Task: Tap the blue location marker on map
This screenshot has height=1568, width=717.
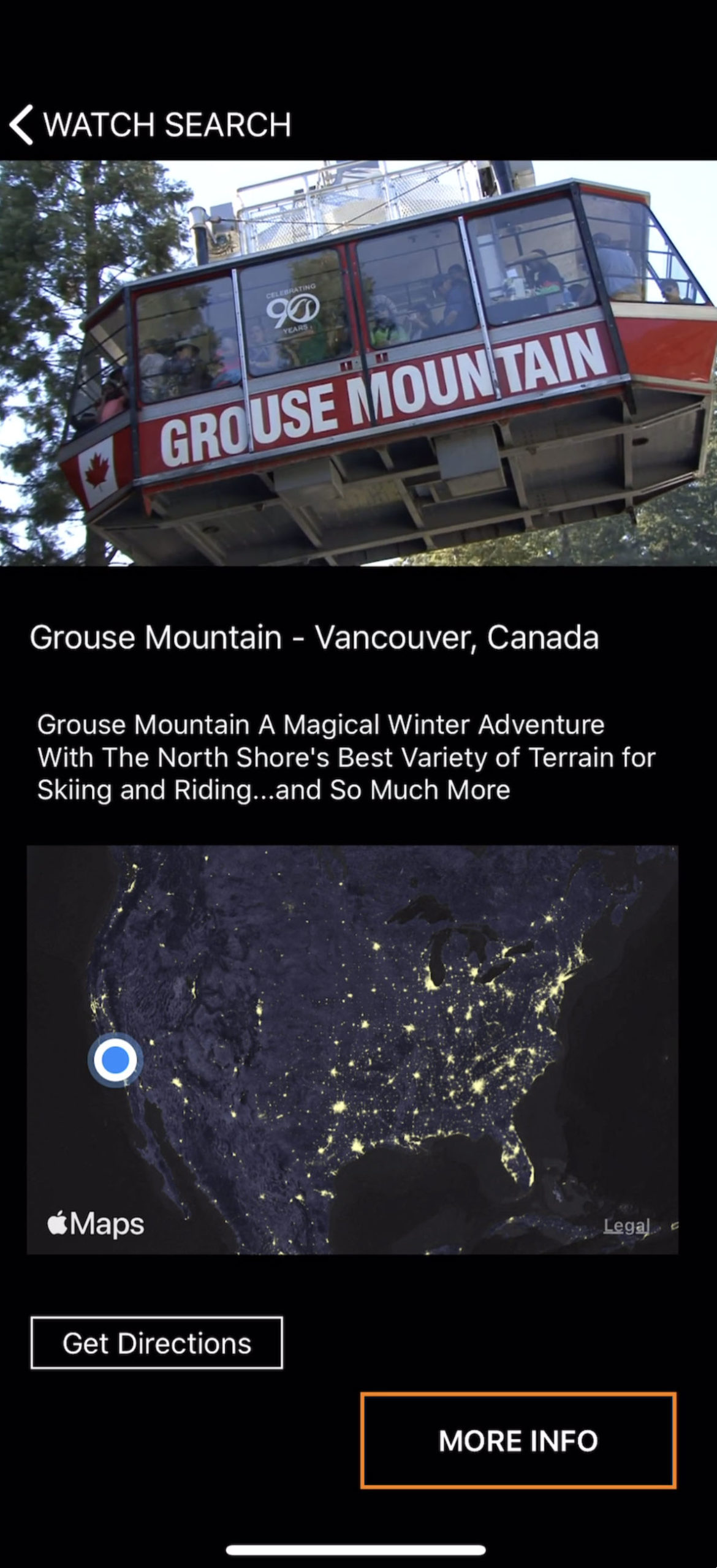Action: coord(115,1060)
